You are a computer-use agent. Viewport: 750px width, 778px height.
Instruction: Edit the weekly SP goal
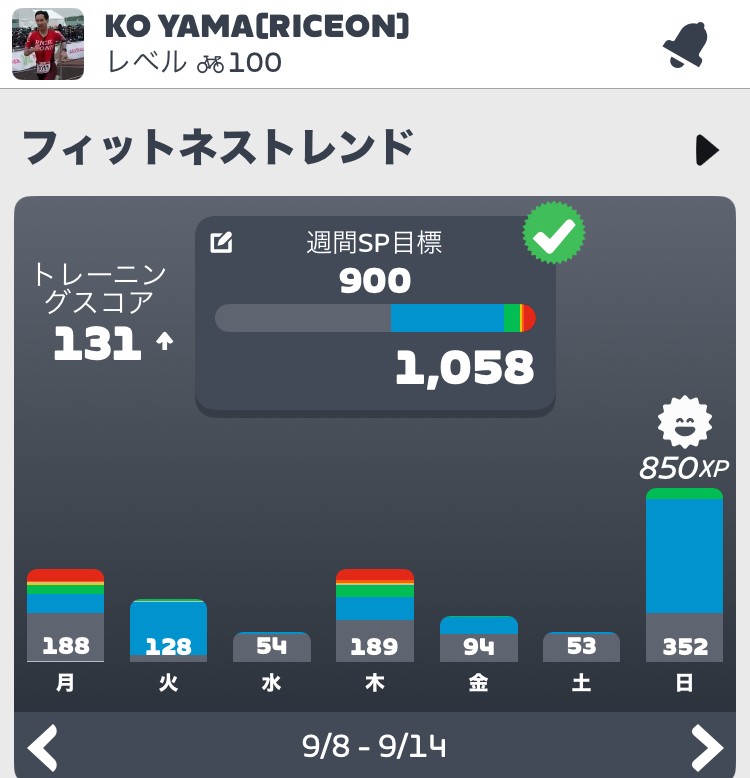(x=222, y=242)
